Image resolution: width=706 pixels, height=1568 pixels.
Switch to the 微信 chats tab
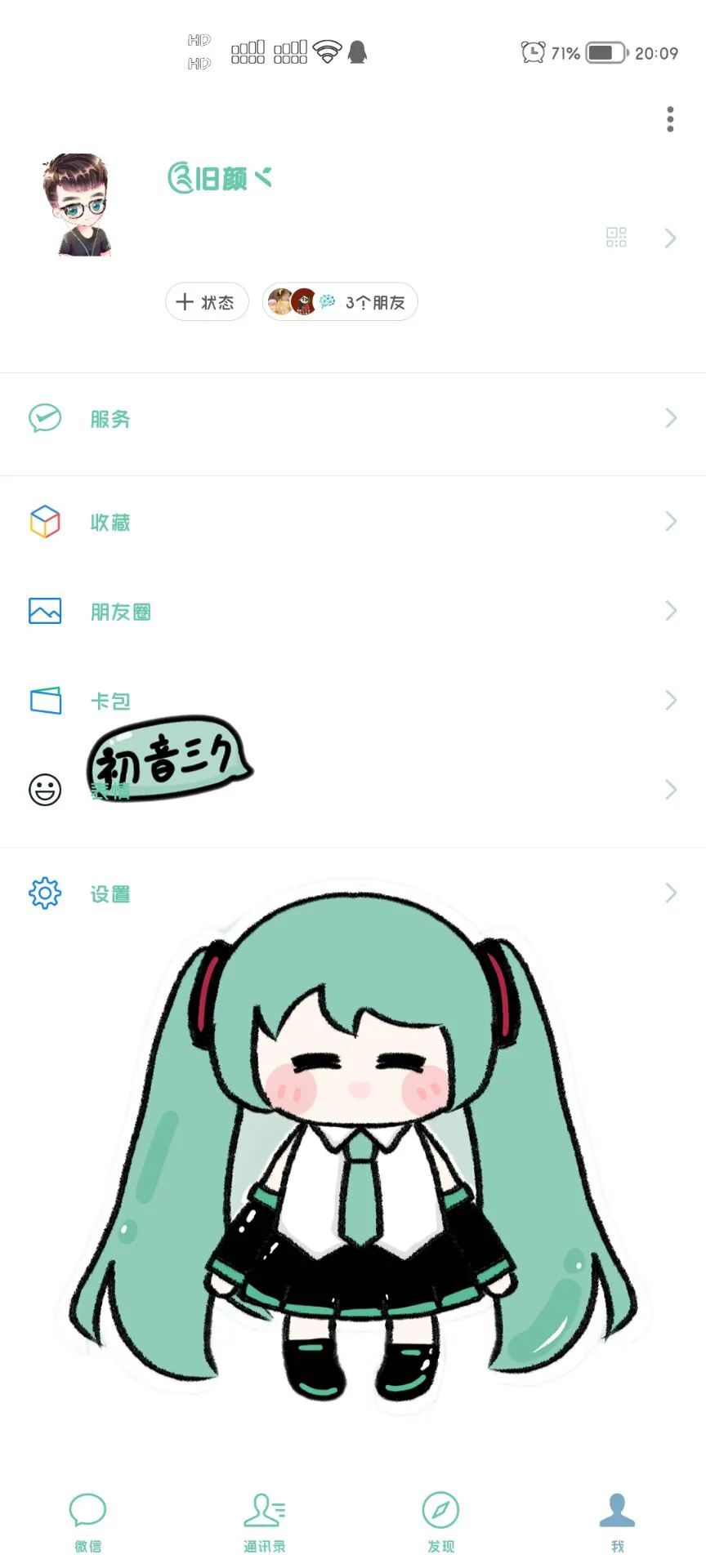click(x=88, y=1521)
